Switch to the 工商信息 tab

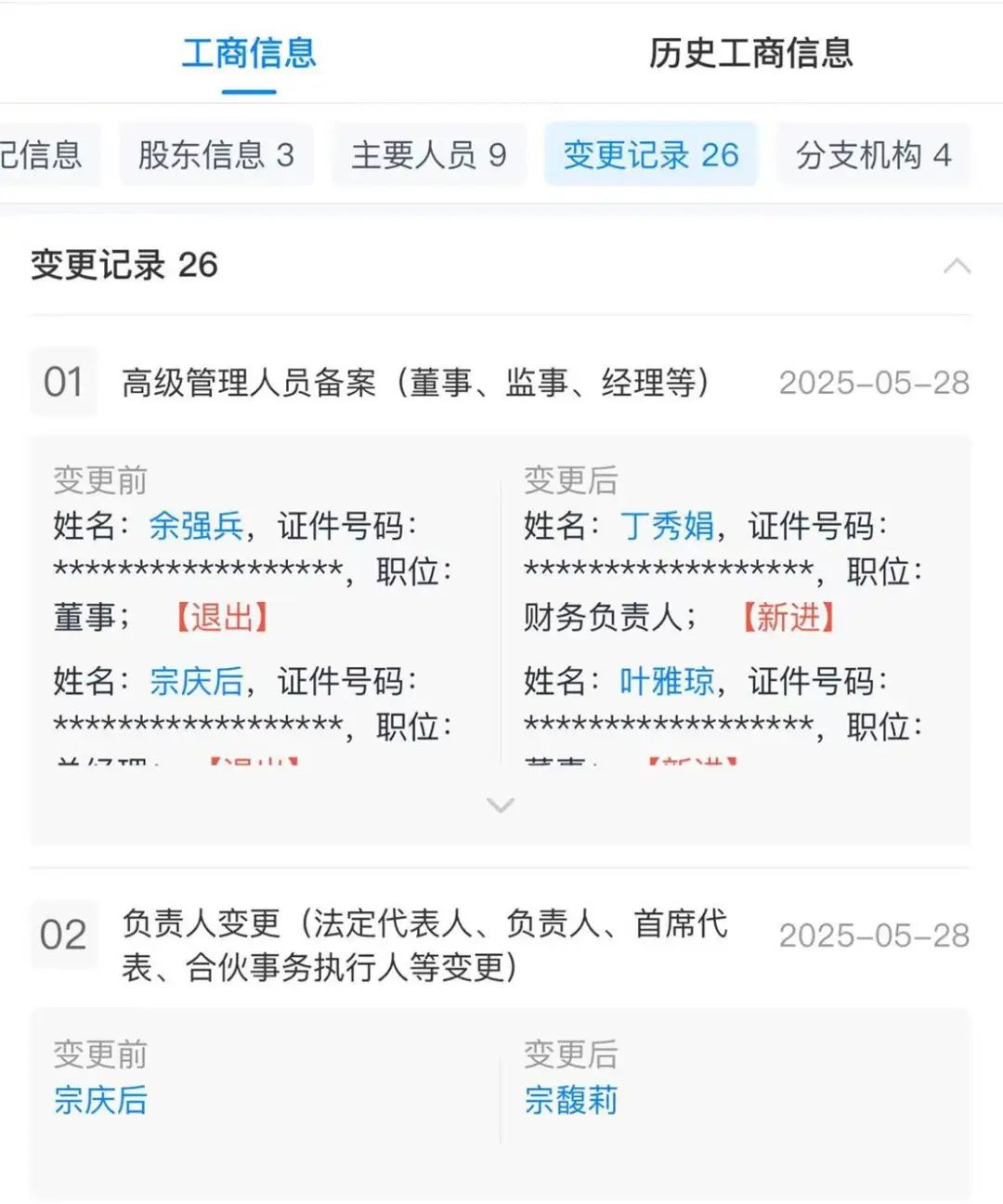tap(248, 56)
